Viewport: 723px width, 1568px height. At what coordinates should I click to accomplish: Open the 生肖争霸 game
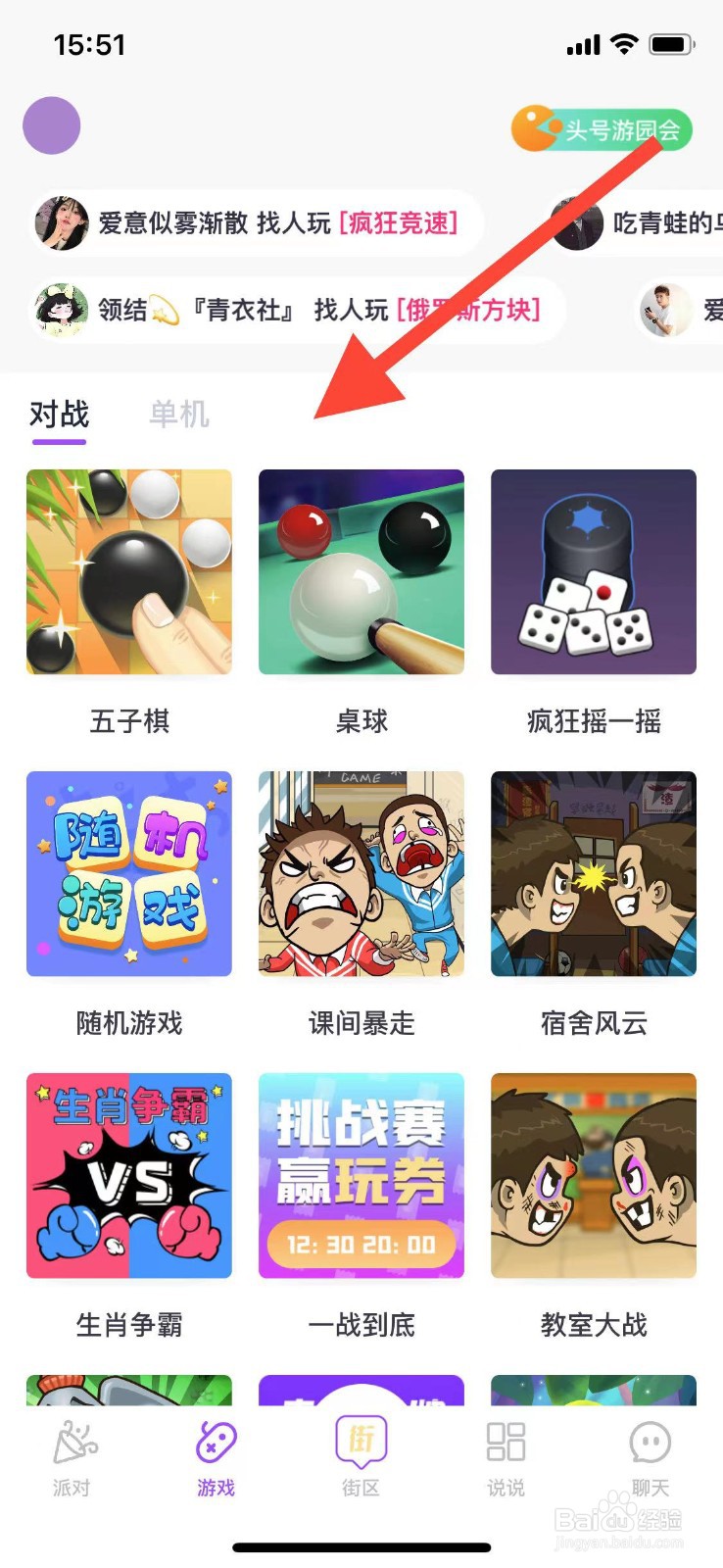click(129, 1176)
